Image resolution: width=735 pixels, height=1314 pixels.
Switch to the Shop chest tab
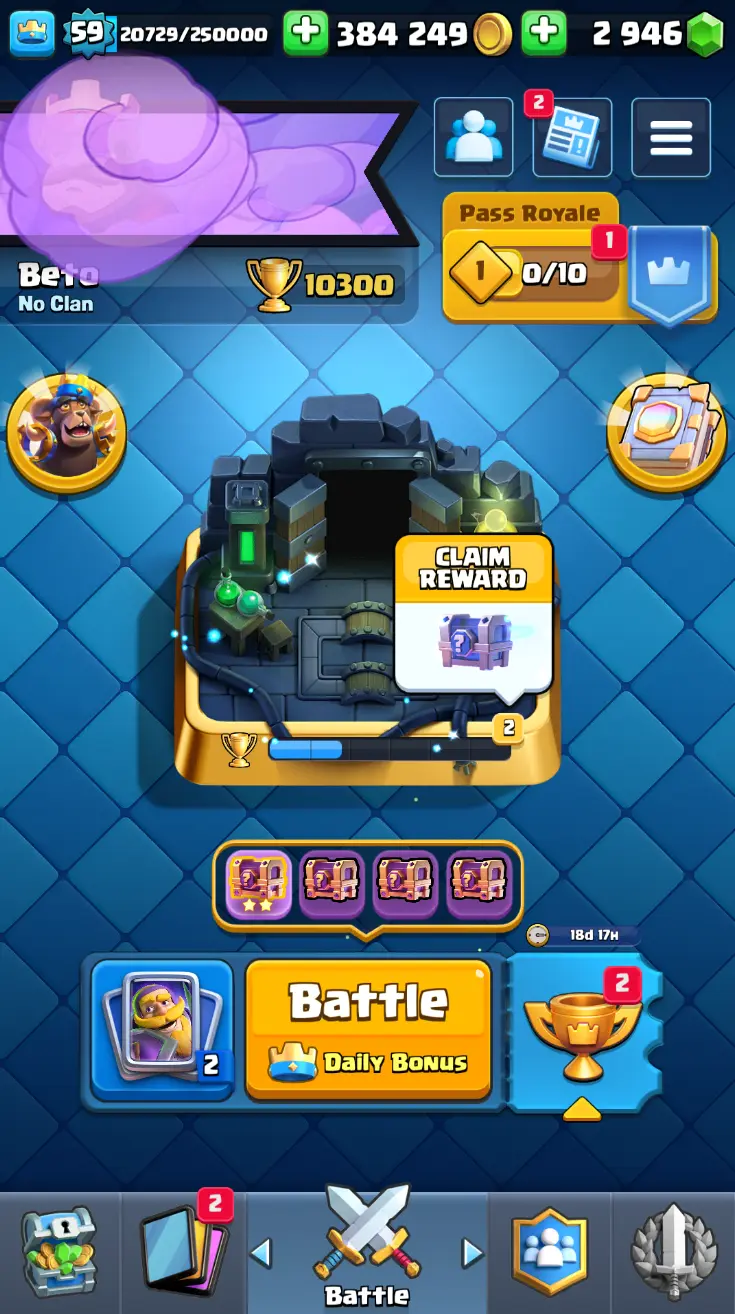coord(59,1252)
